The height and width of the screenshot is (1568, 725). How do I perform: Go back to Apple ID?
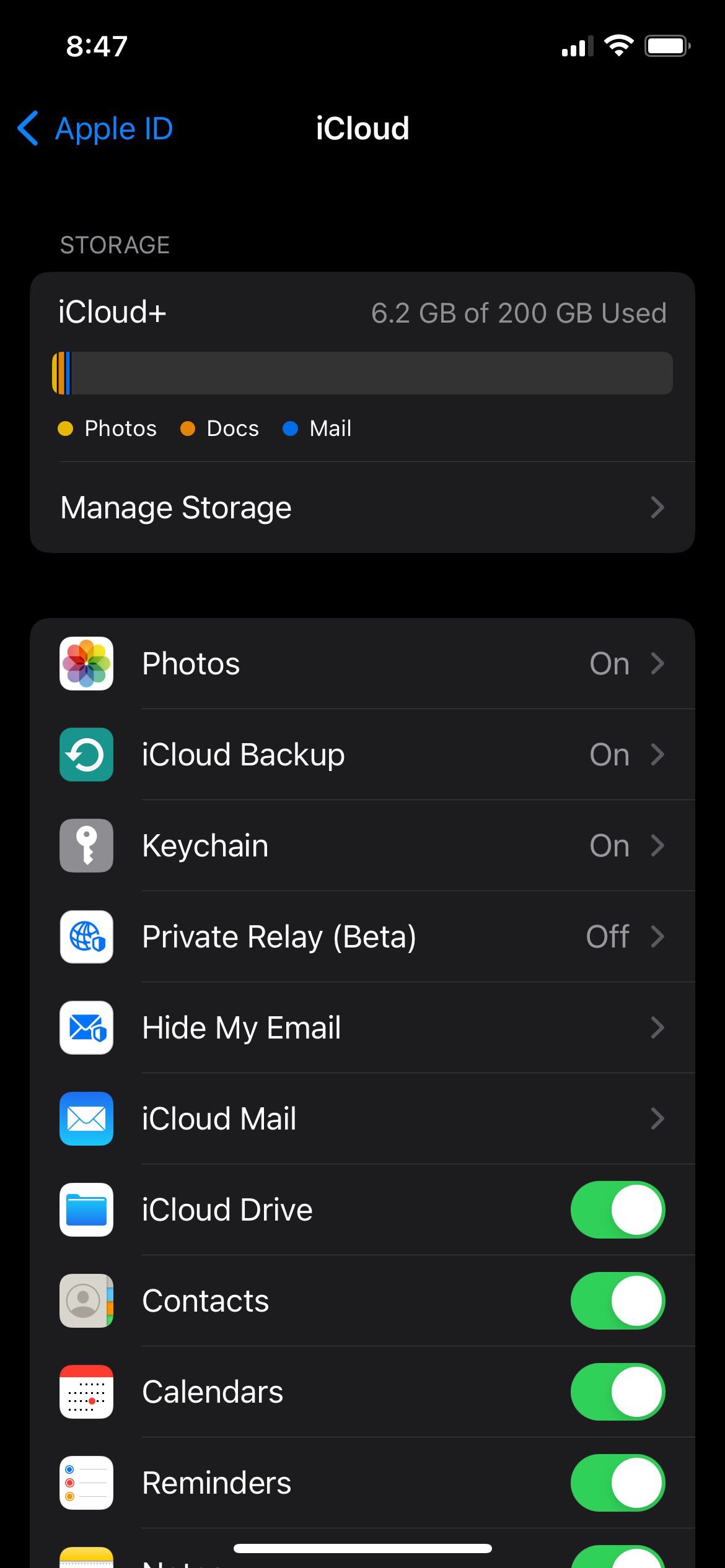click(x=94, y=129)
